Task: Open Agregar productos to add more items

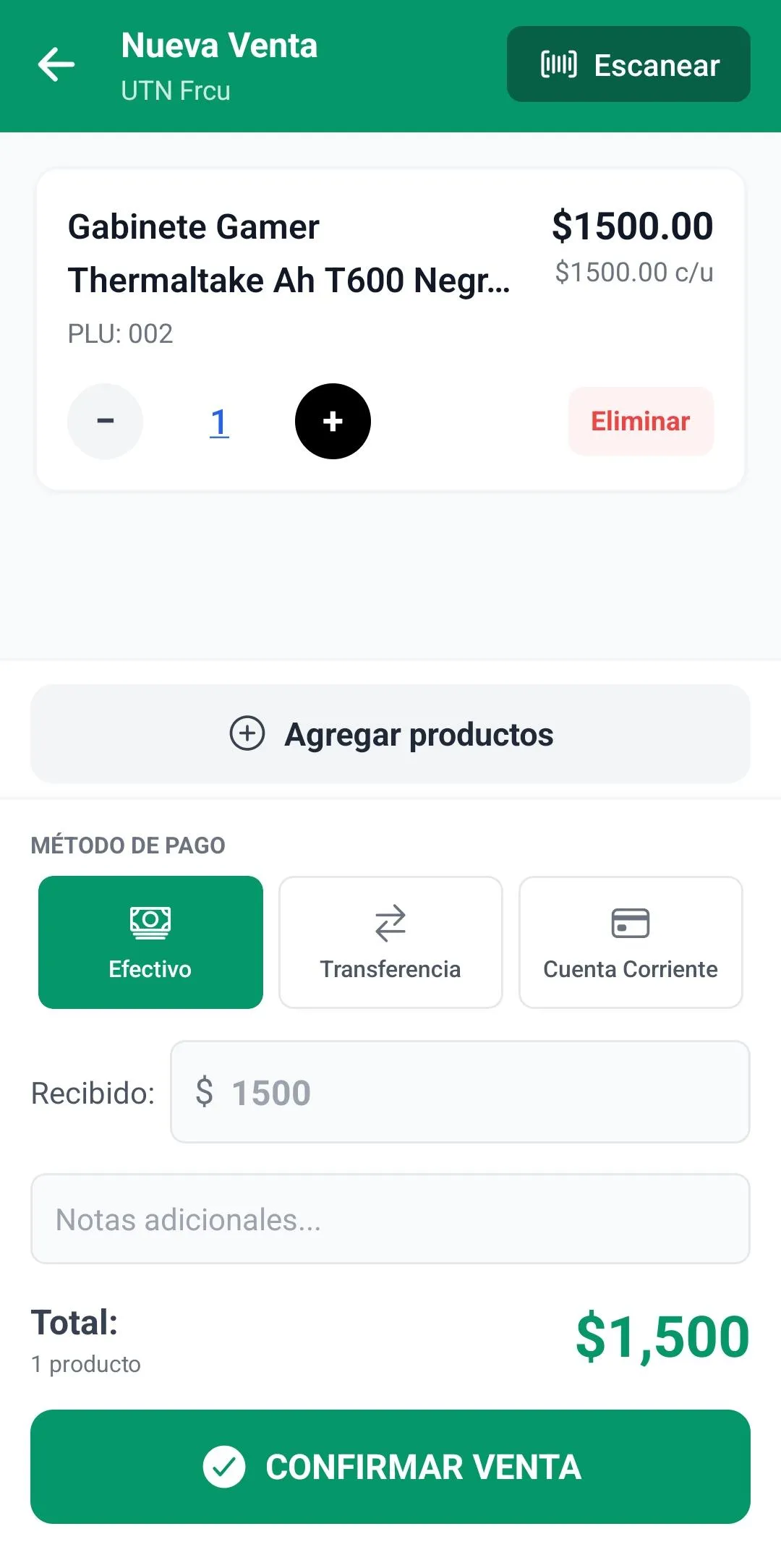Action: (x=390, y=733)
